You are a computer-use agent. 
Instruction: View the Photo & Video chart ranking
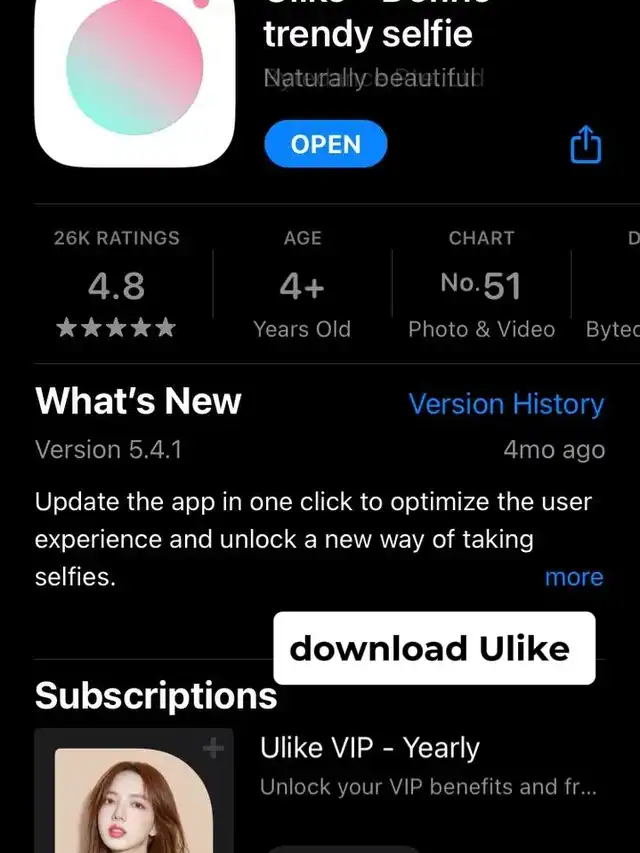[481, 286]
